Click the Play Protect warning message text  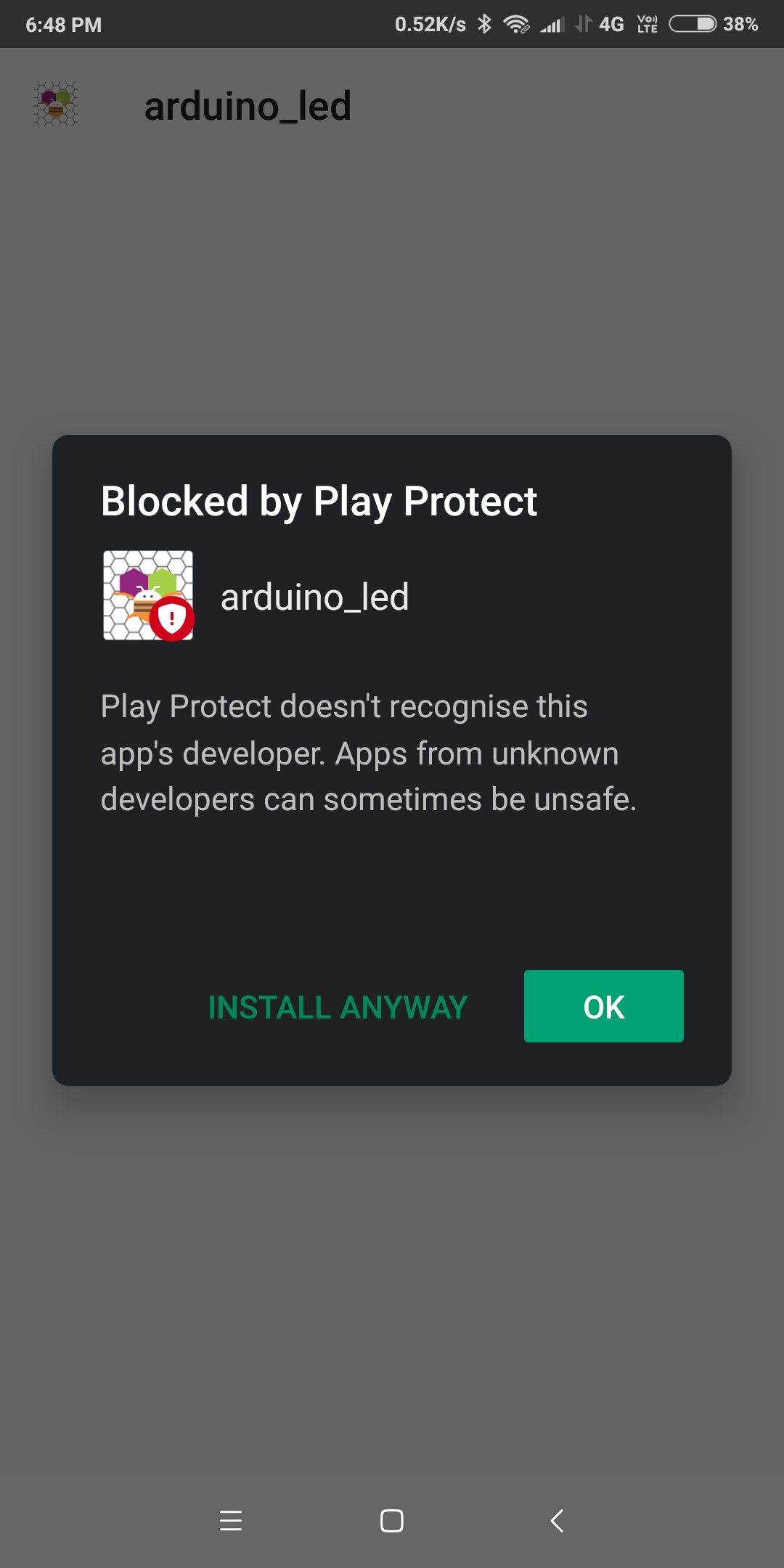(368, 753)
